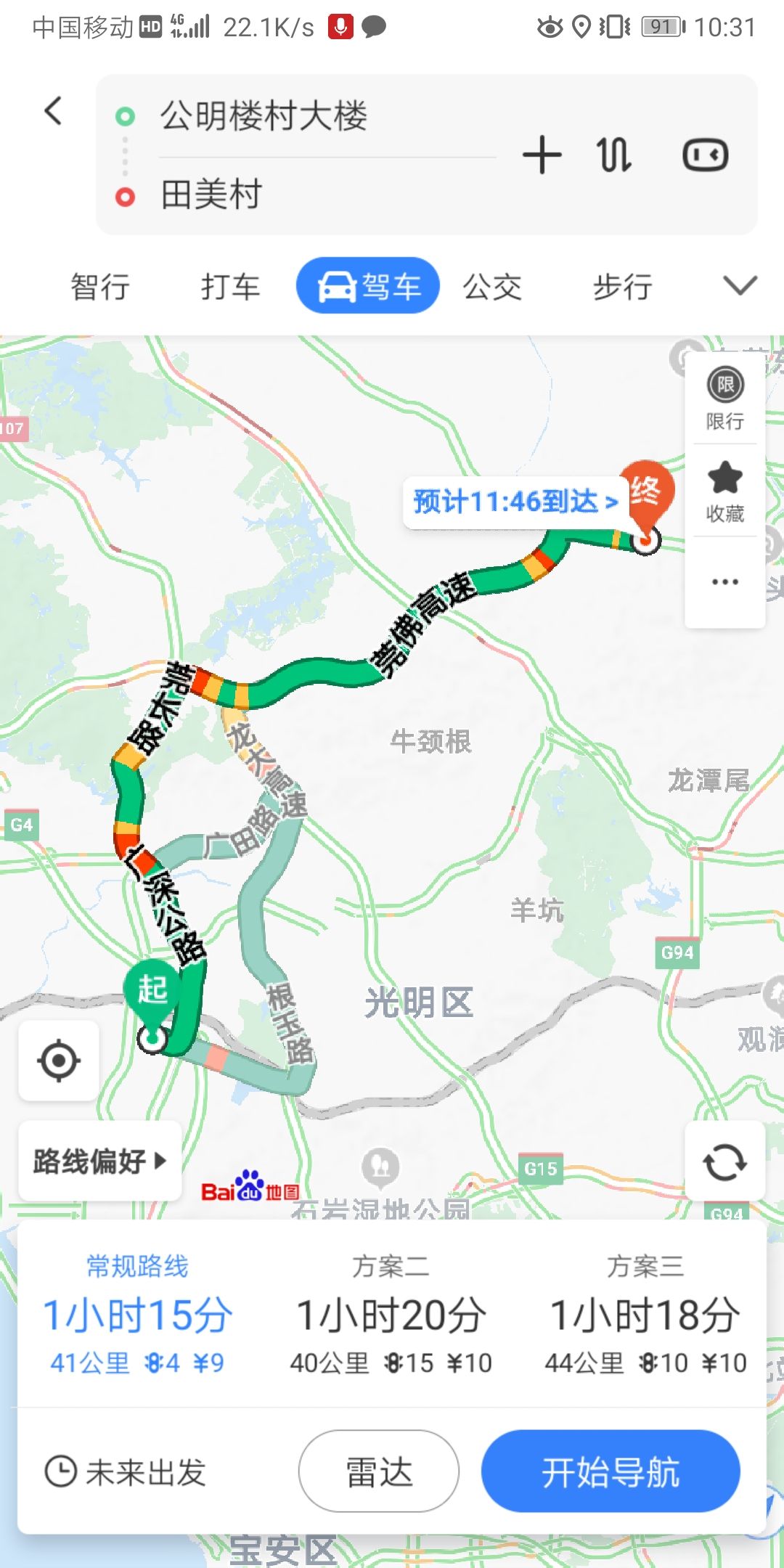Swap start and destination

pyautogui.click(x=614, y=155)
